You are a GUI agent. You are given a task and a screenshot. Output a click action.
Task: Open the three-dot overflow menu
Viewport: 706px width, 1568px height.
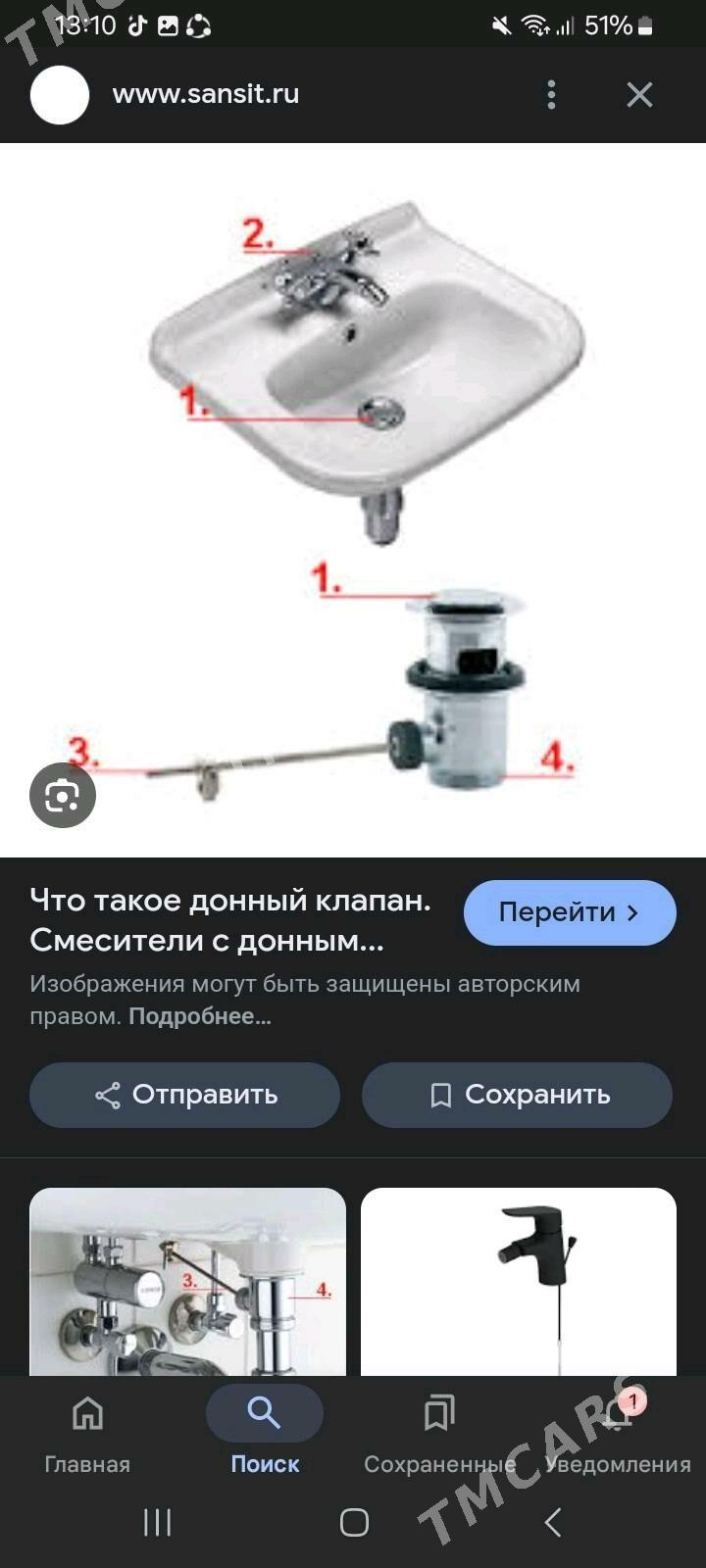pos(551,95)
